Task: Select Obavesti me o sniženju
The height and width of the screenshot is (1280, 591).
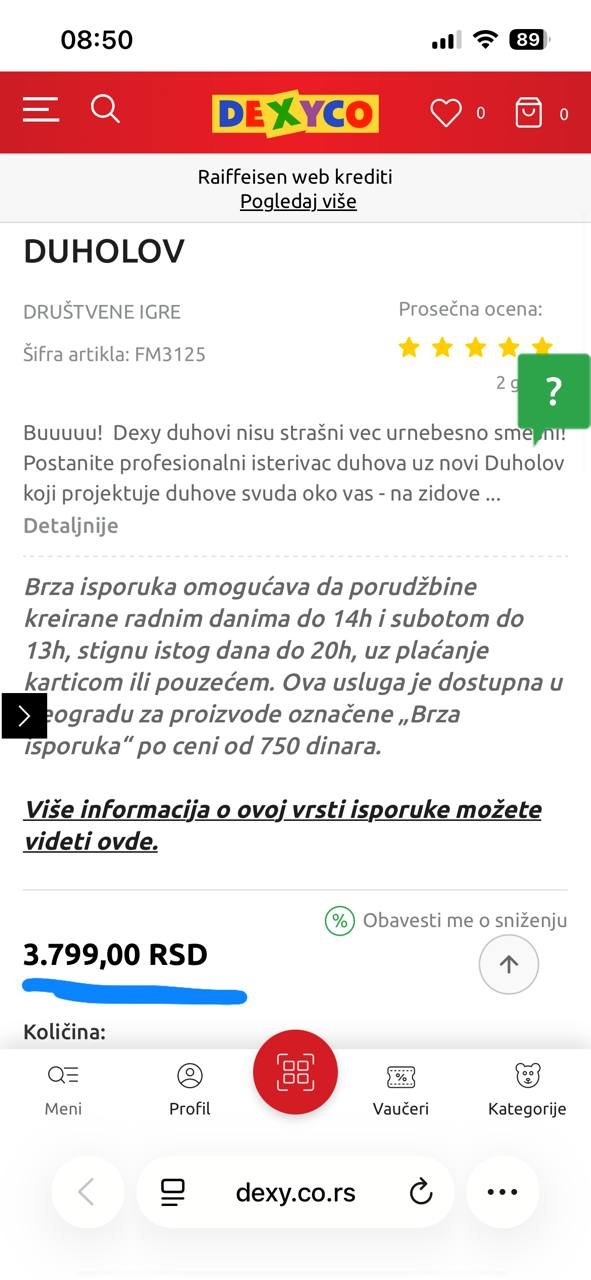Action: click(446, 920)
